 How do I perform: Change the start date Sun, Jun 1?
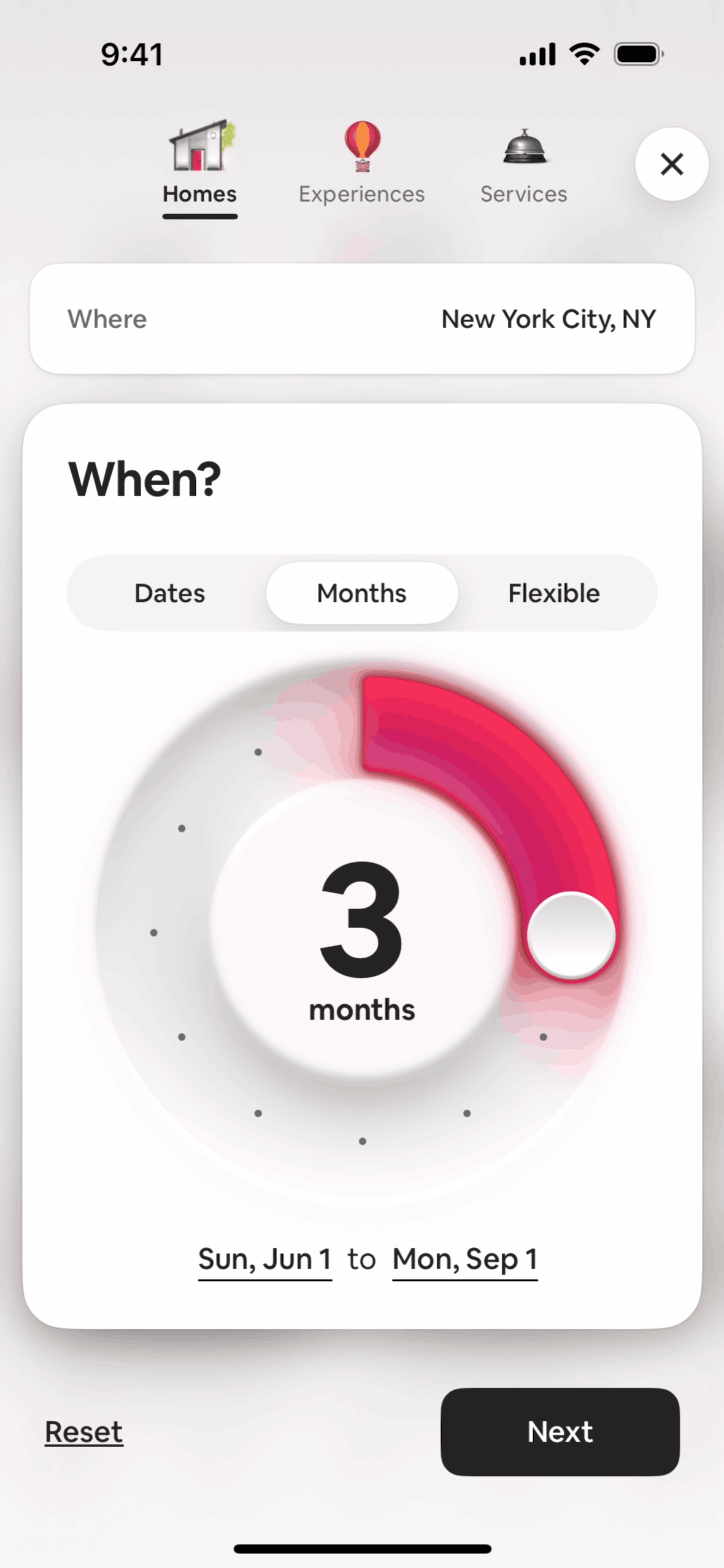(264, 1259)
